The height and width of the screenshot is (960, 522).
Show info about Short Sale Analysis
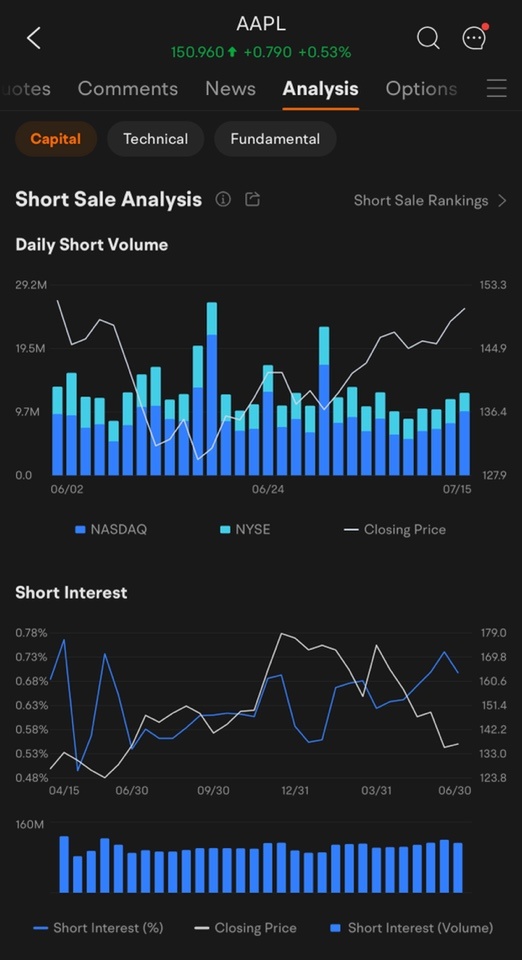click(x=223, y=199)
